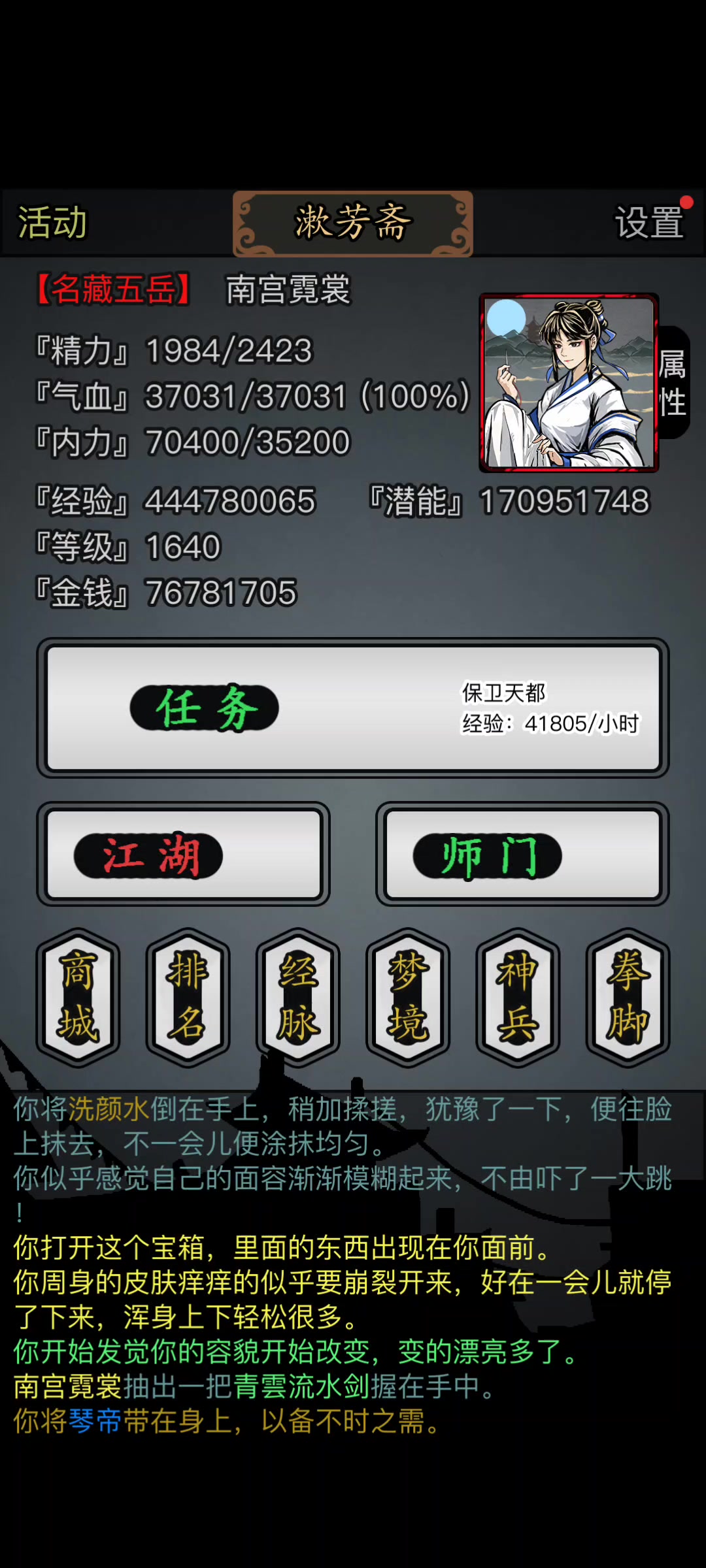This screenshot has width=706, height=1568.
Task: Open 经脉 meridians
Action: click(x=298, y=998)
